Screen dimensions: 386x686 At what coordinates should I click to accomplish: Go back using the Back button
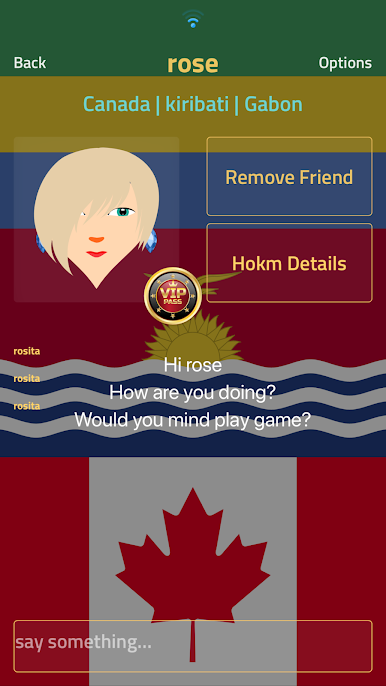(30, 63)
